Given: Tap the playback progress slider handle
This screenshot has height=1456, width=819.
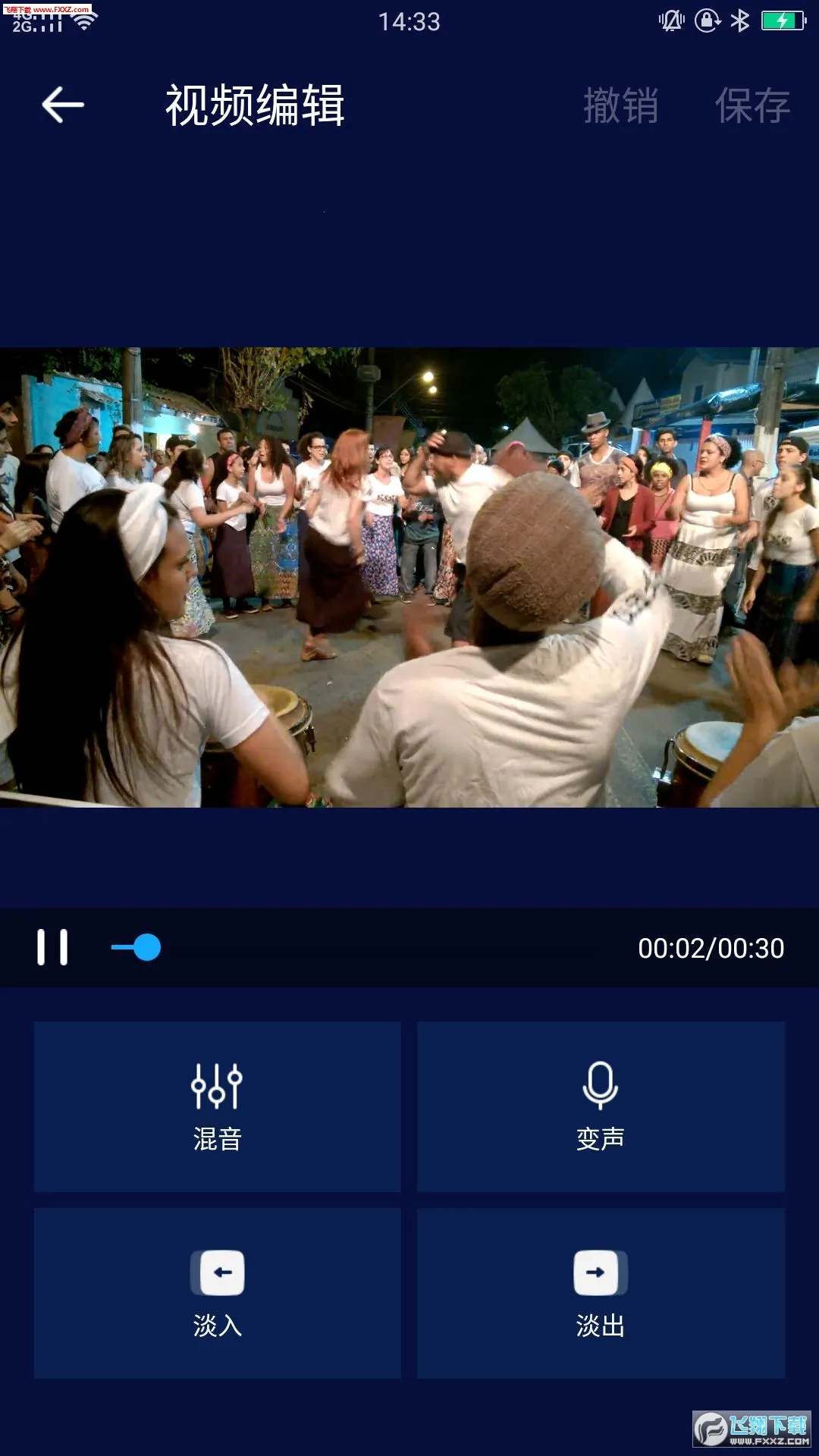Looking at the screenshot, I should click(x=146, y=947).
